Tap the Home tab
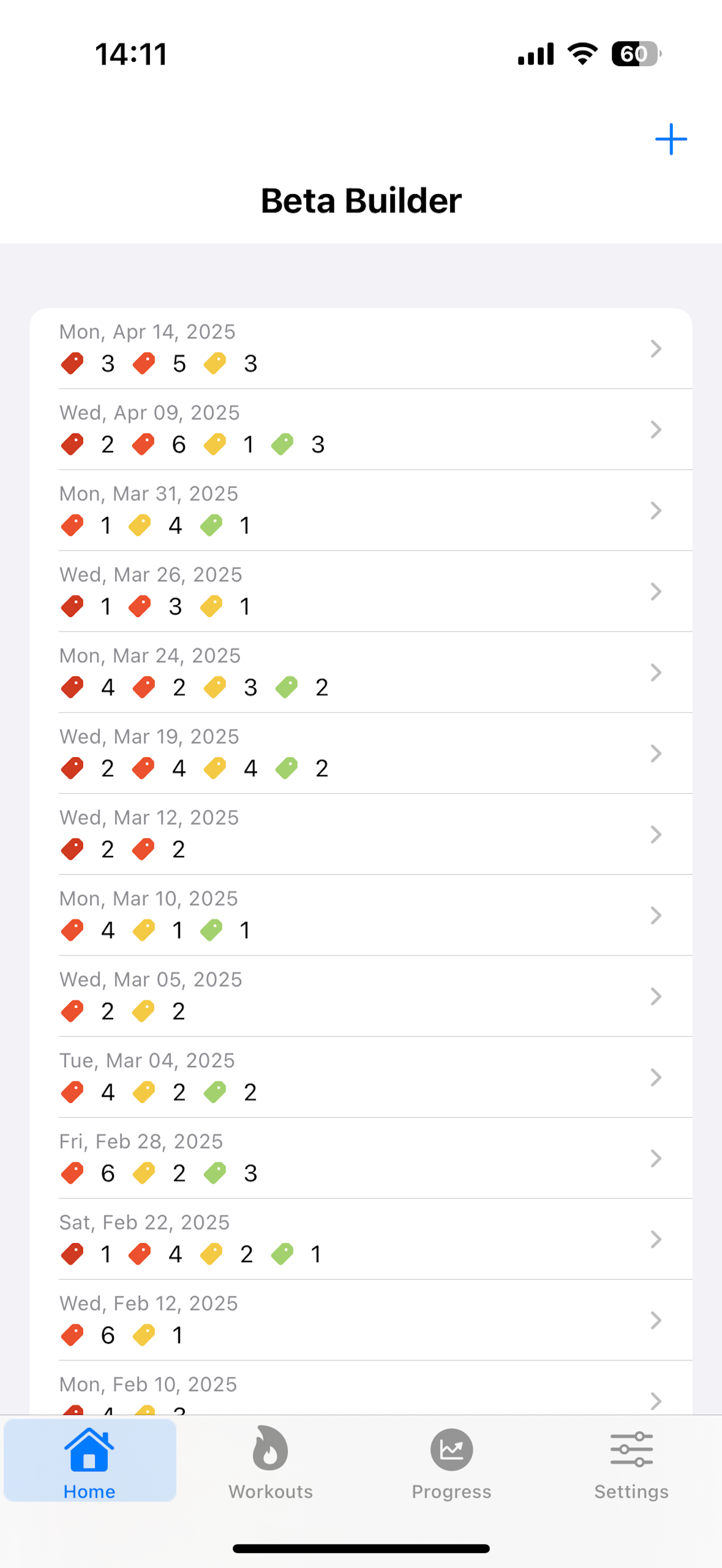Viewport: 722px width, 1568px height. pos(90,1462)
